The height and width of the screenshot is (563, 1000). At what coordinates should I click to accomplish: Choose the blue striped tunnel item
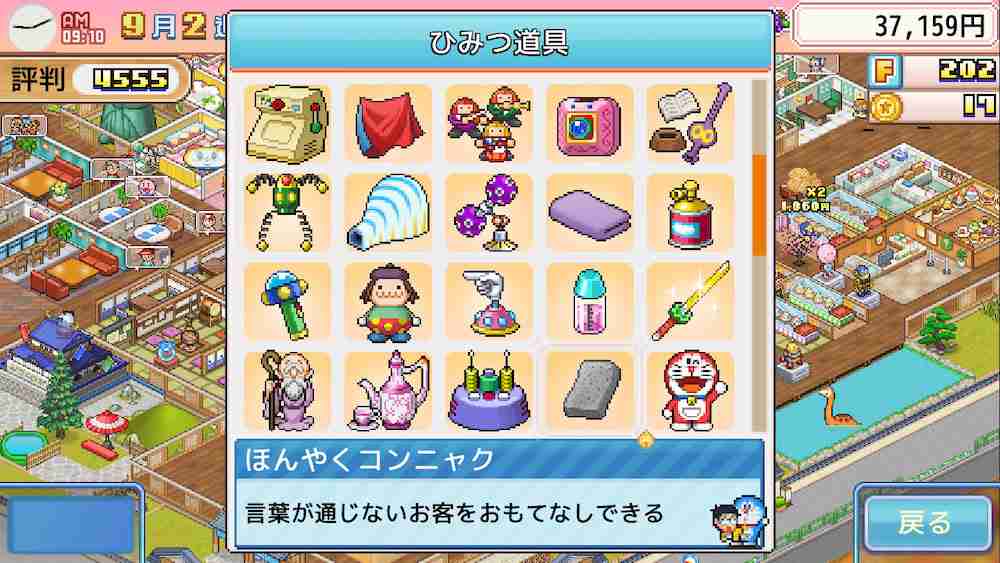coord(388,212)
